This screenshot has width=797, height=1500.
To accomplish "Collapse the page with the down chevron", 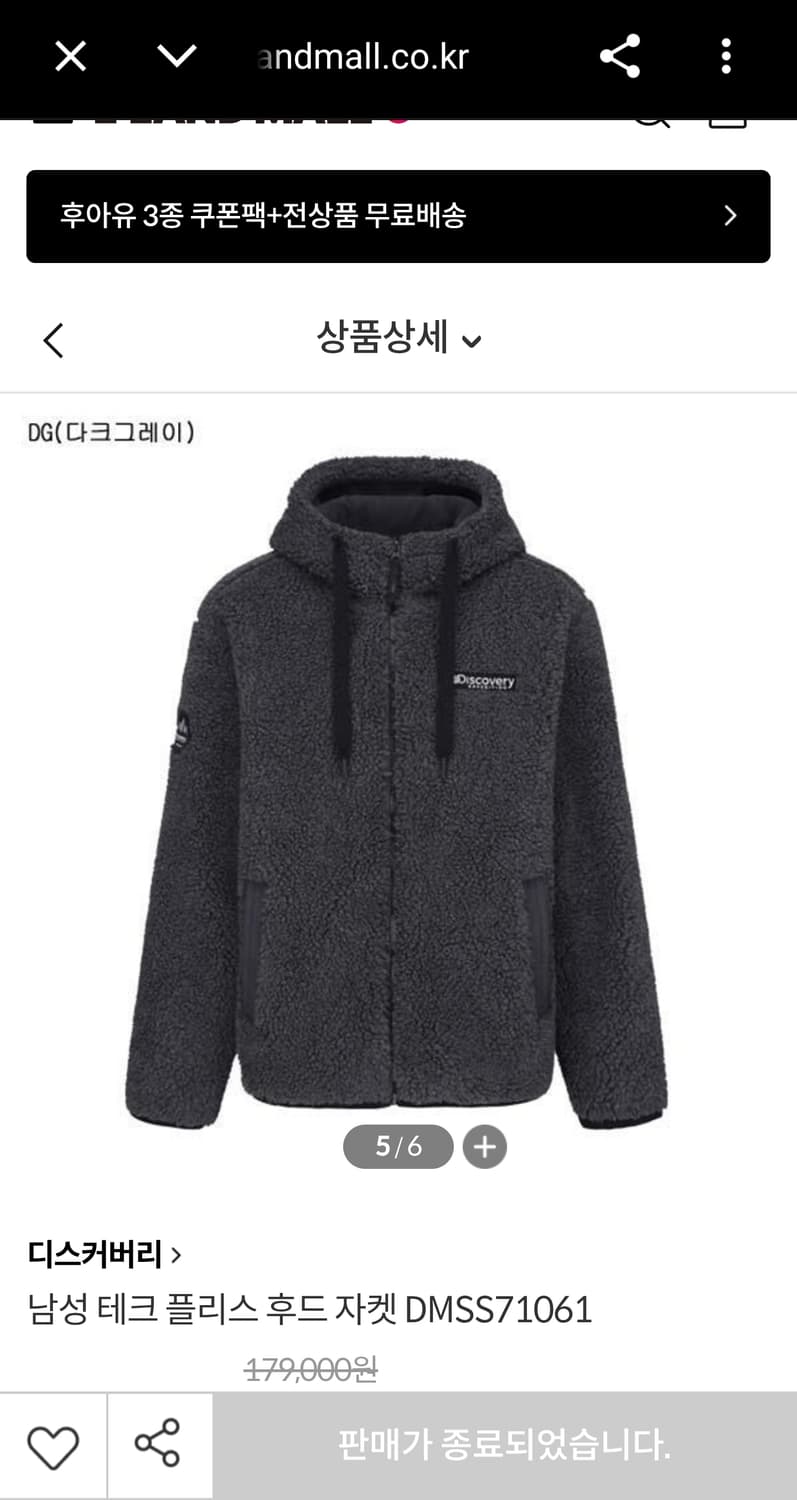I will [177, 57].
